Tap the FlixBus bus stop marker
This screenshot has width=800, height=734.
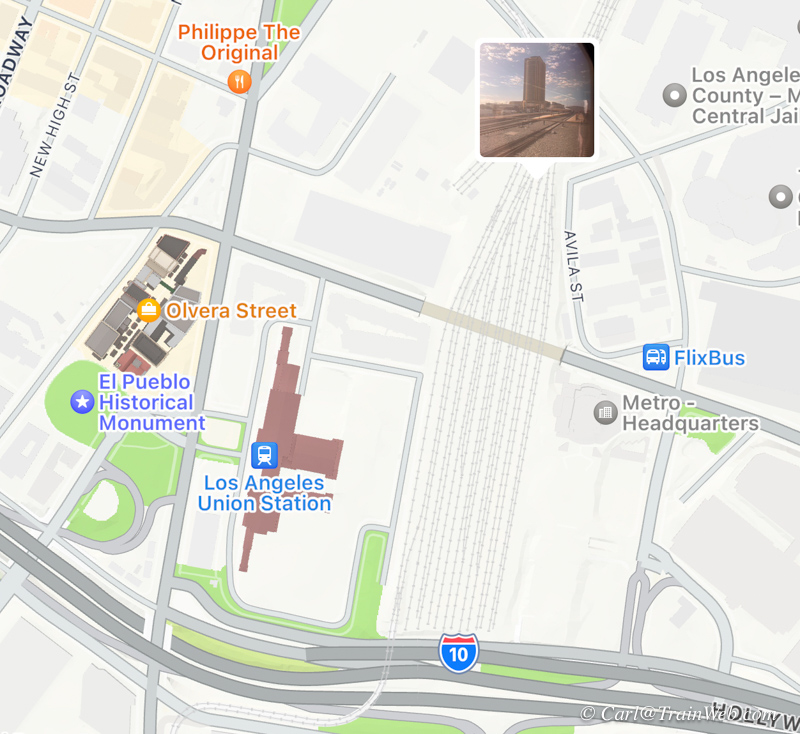tap(655, 357)
